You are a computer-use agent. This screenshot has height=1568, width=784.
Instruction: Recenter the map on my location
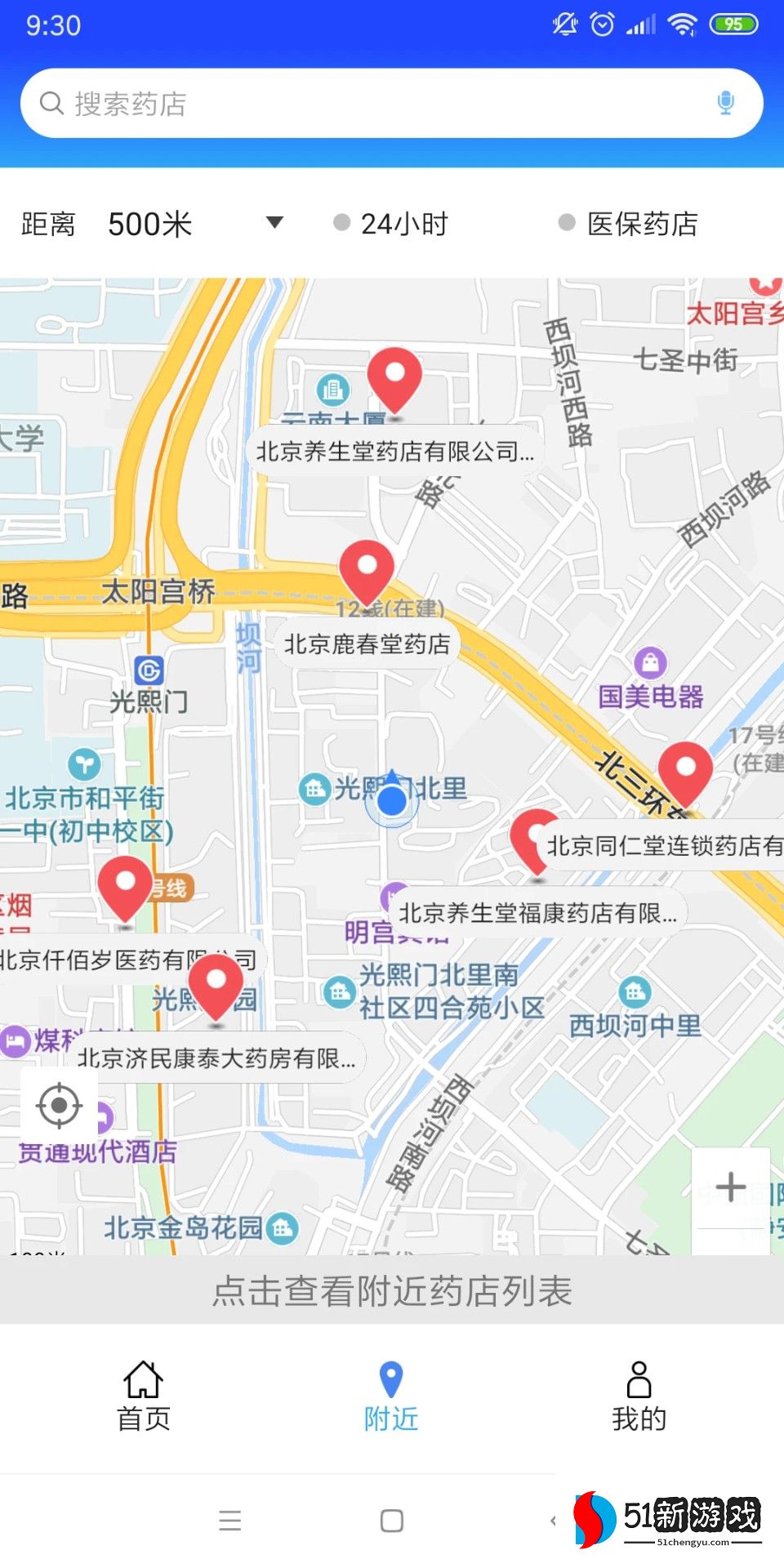click(x=60, y=1106)
